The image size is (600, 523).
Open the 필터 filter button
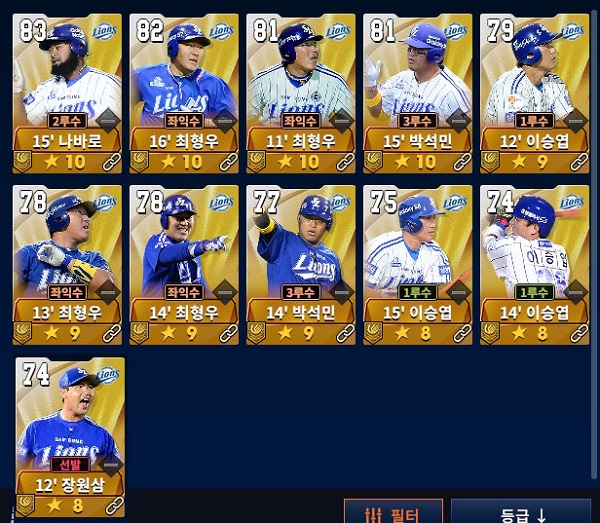pos(393,513)
